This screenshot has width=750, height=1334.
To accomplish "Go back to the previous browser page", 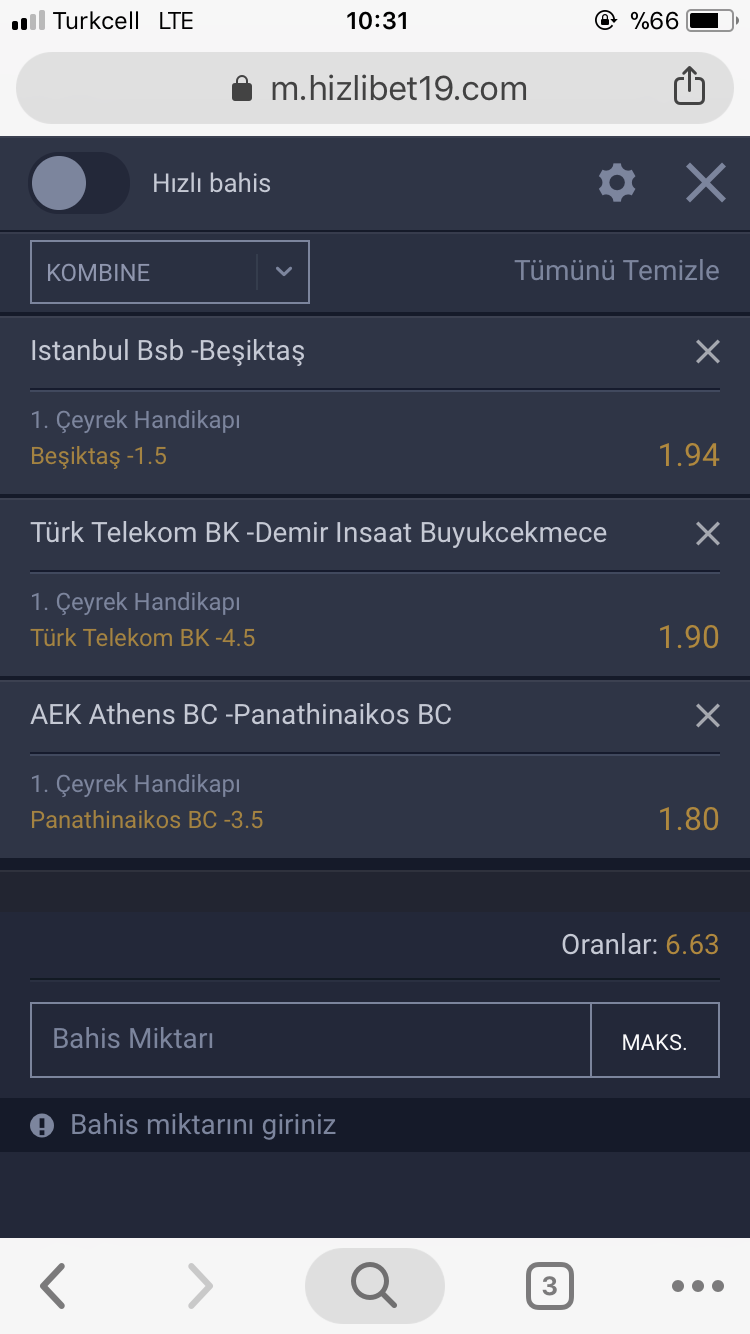I will tap(53, 1286).
